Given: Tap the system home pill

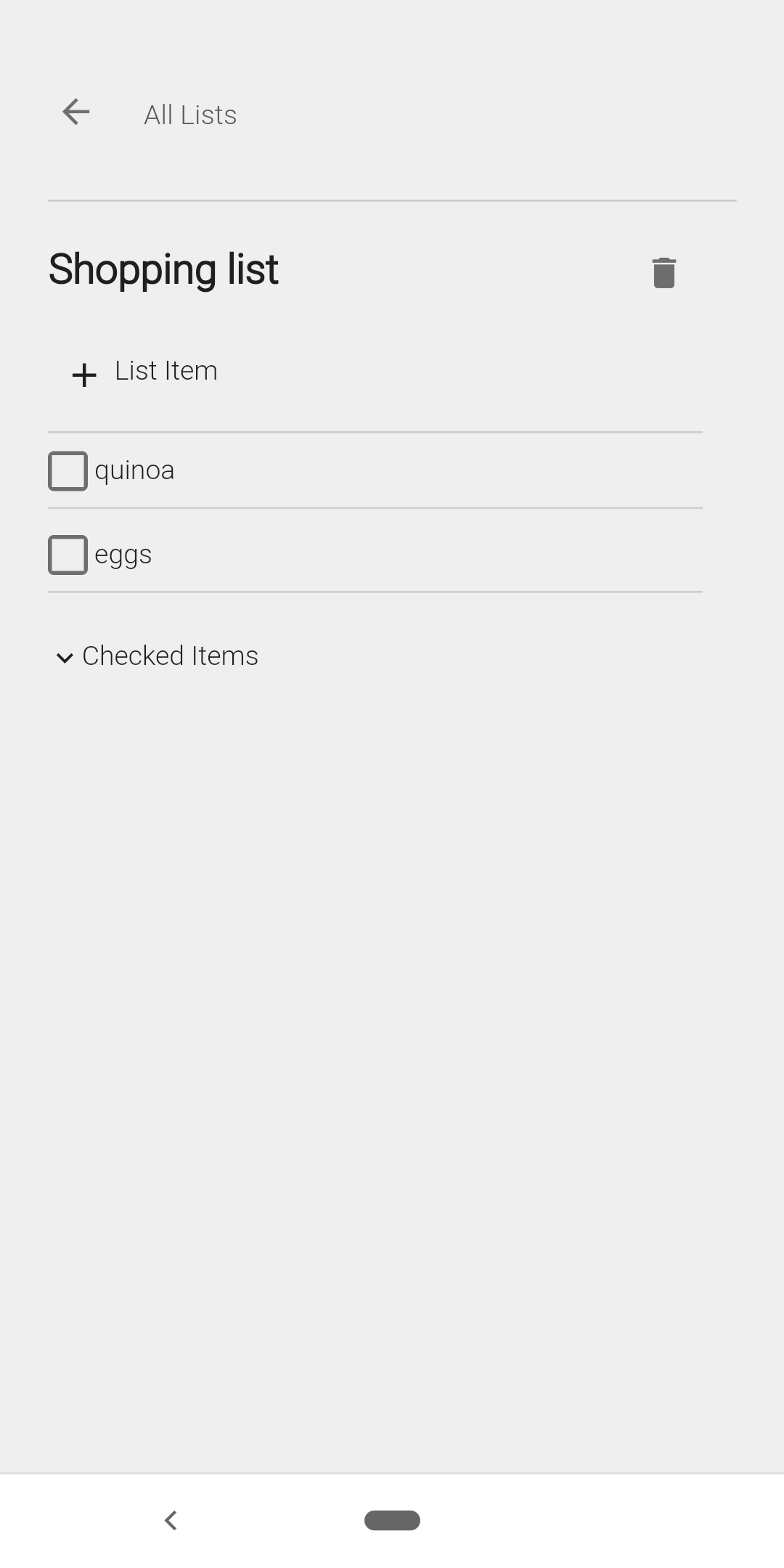Looking at the screenshot, I should pyautogui.click(x=392, y=1520).
